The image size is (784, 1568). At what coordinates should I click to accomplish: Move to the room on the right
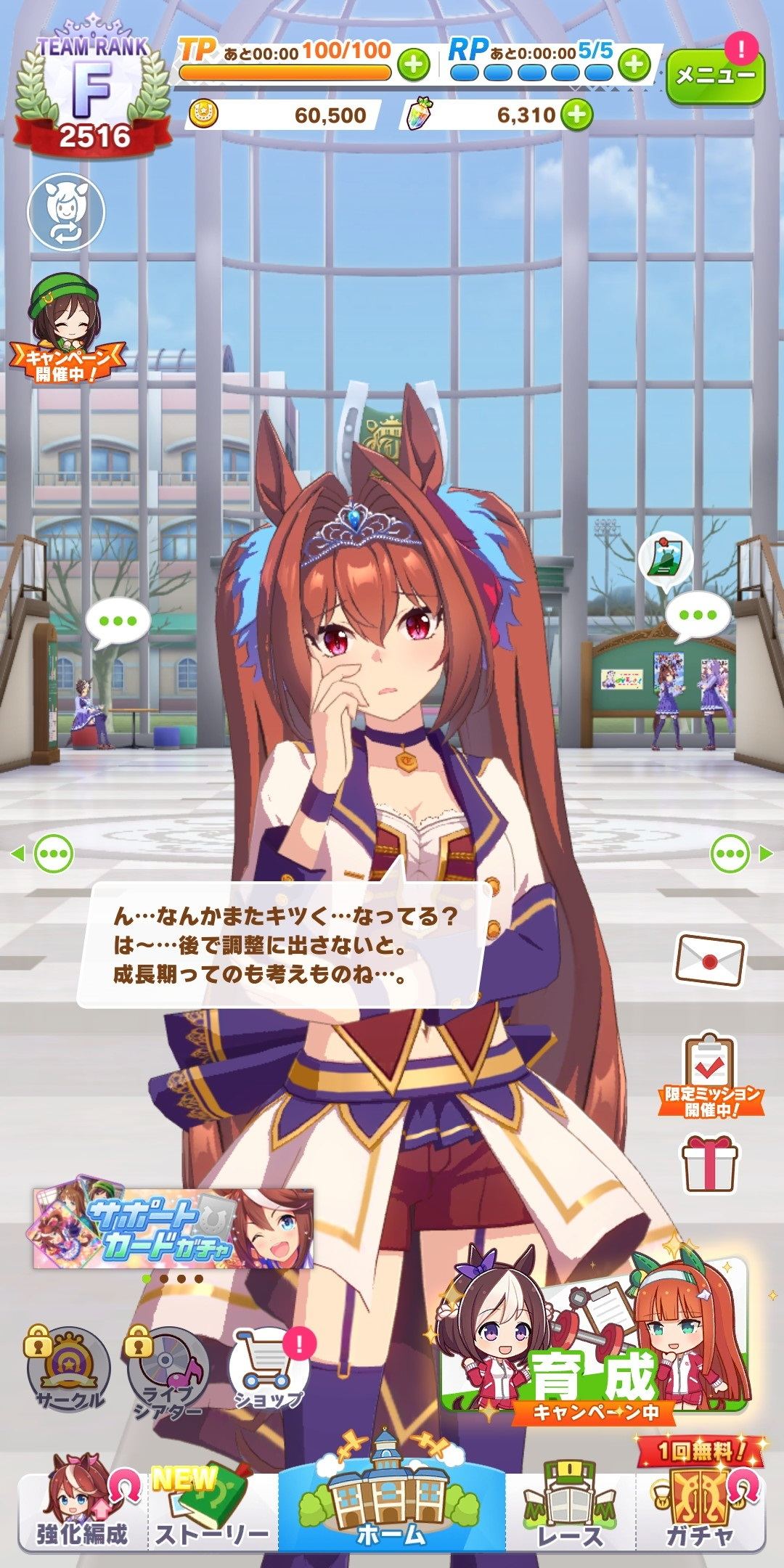click(x=740, y=853)
